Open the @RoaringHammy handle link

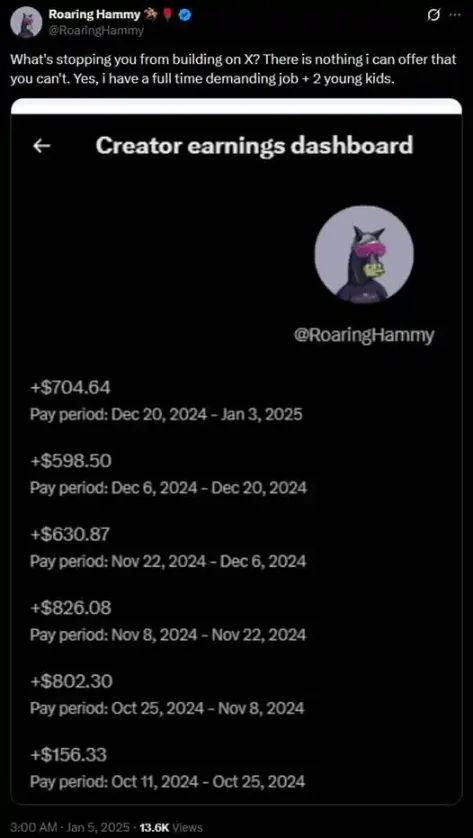(96, 31)
